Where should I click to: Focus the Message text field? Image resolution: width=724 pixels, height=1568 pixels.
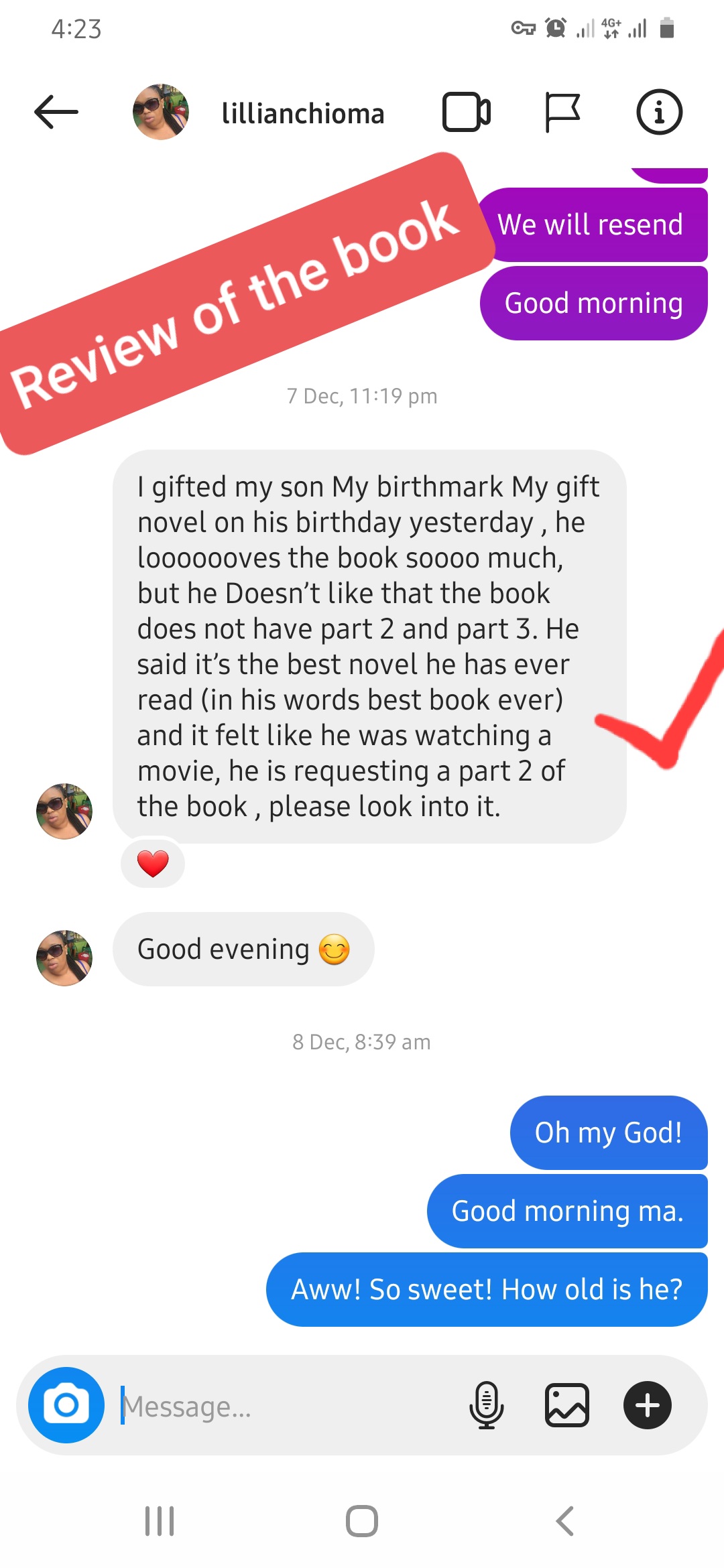(x=288, y=1406)
